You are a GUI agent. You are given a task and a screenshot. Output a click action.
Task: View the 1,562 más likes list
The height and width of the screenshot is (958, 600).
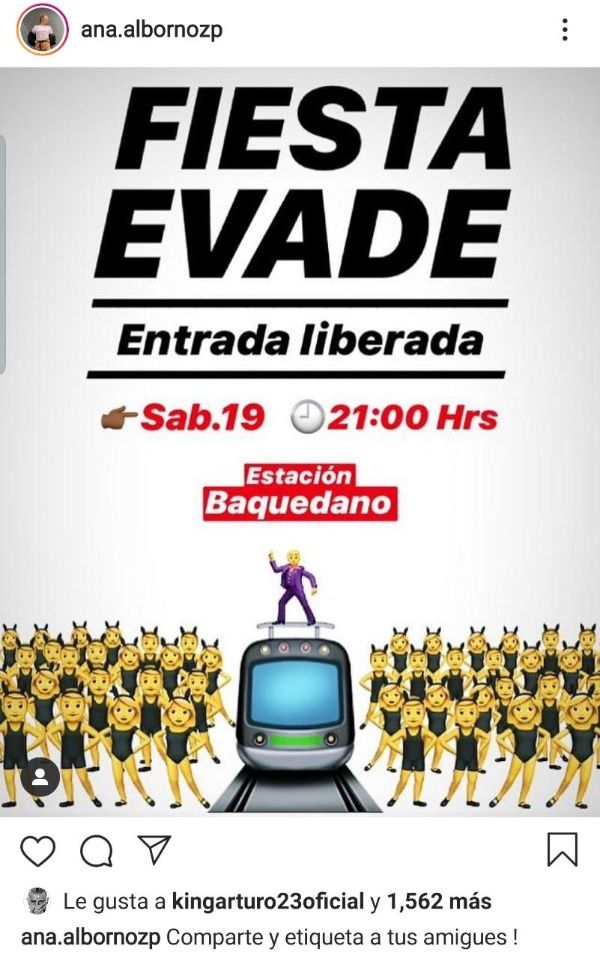coord(438,902)
